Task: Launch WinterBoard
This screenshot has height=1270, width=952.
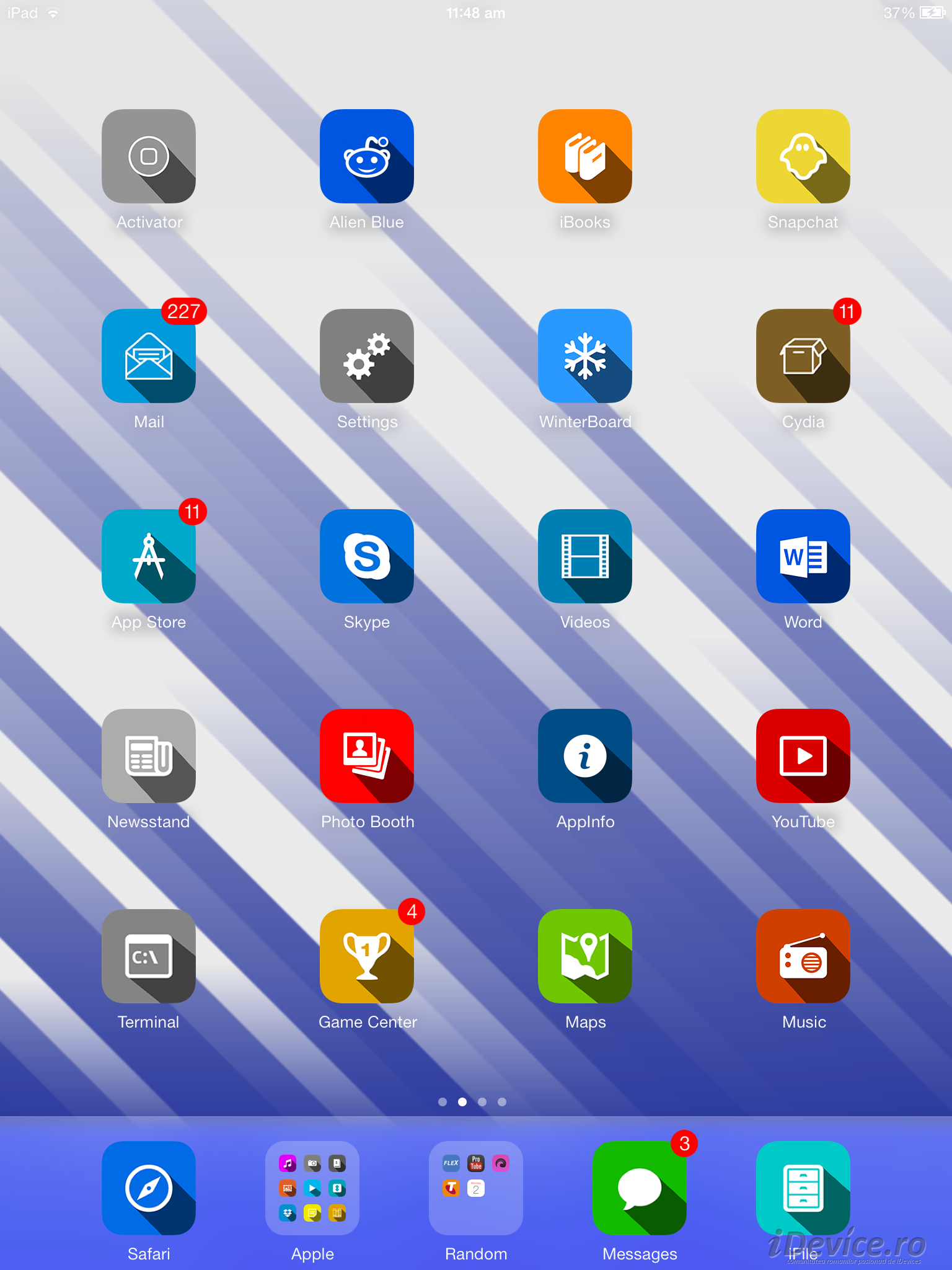Action: point(585,356)
